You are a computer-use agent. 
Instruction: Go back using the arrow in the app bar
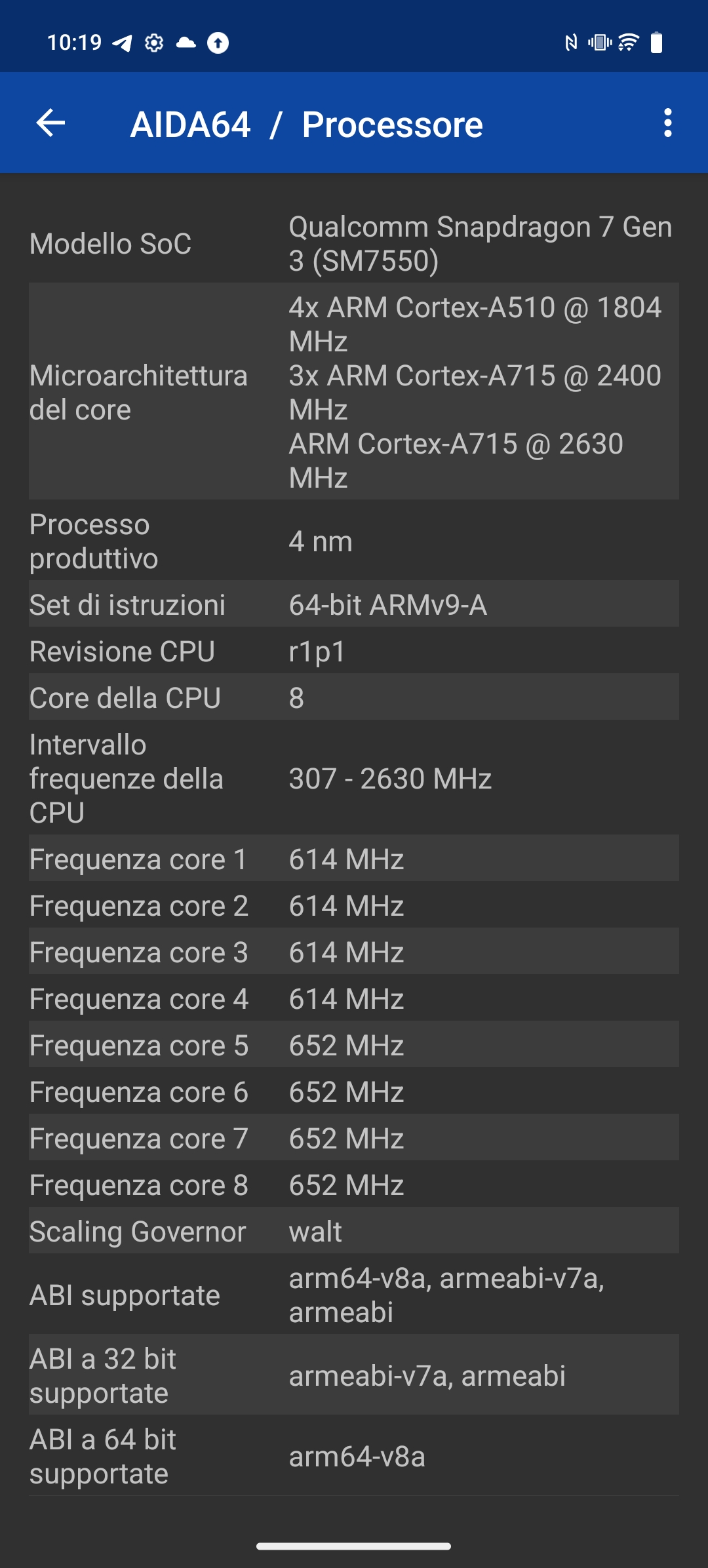coord(50,123)
